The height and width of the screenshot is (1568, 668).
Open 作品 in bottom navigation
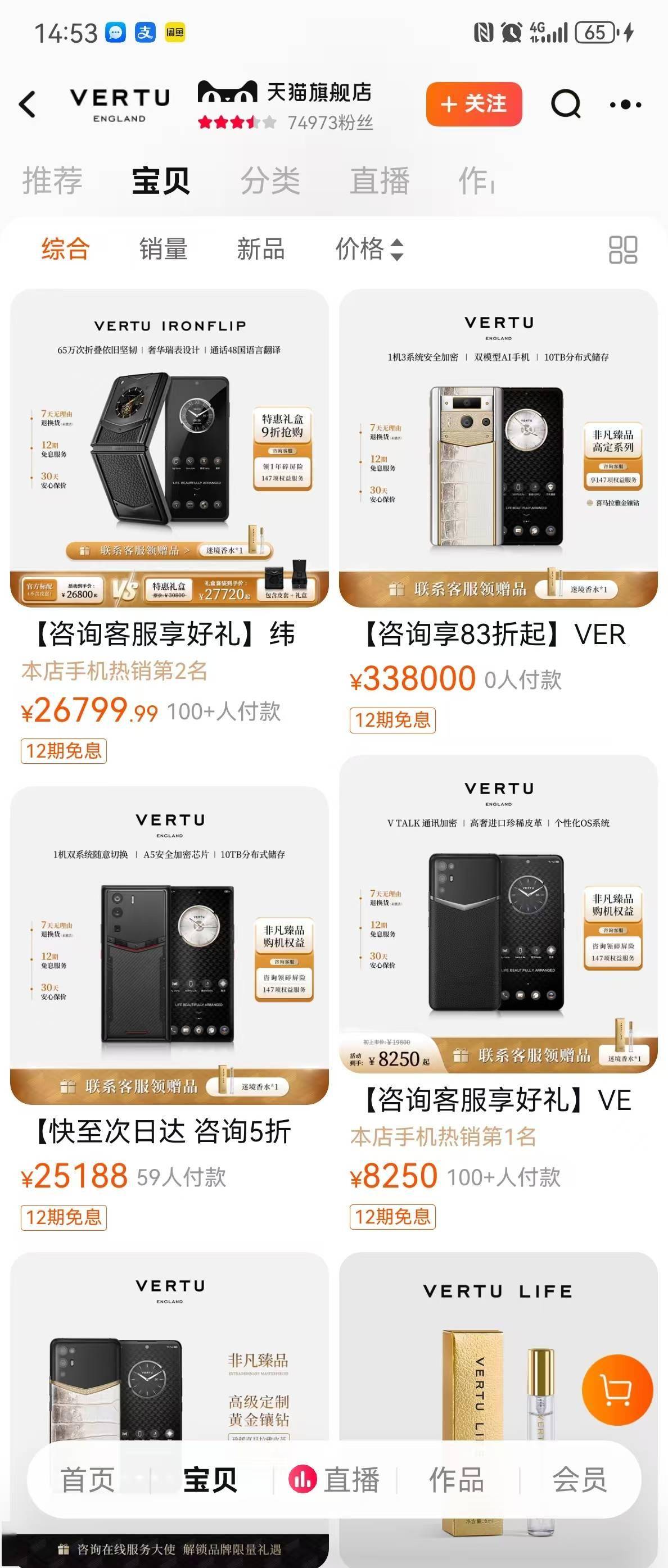point(457,1480)
